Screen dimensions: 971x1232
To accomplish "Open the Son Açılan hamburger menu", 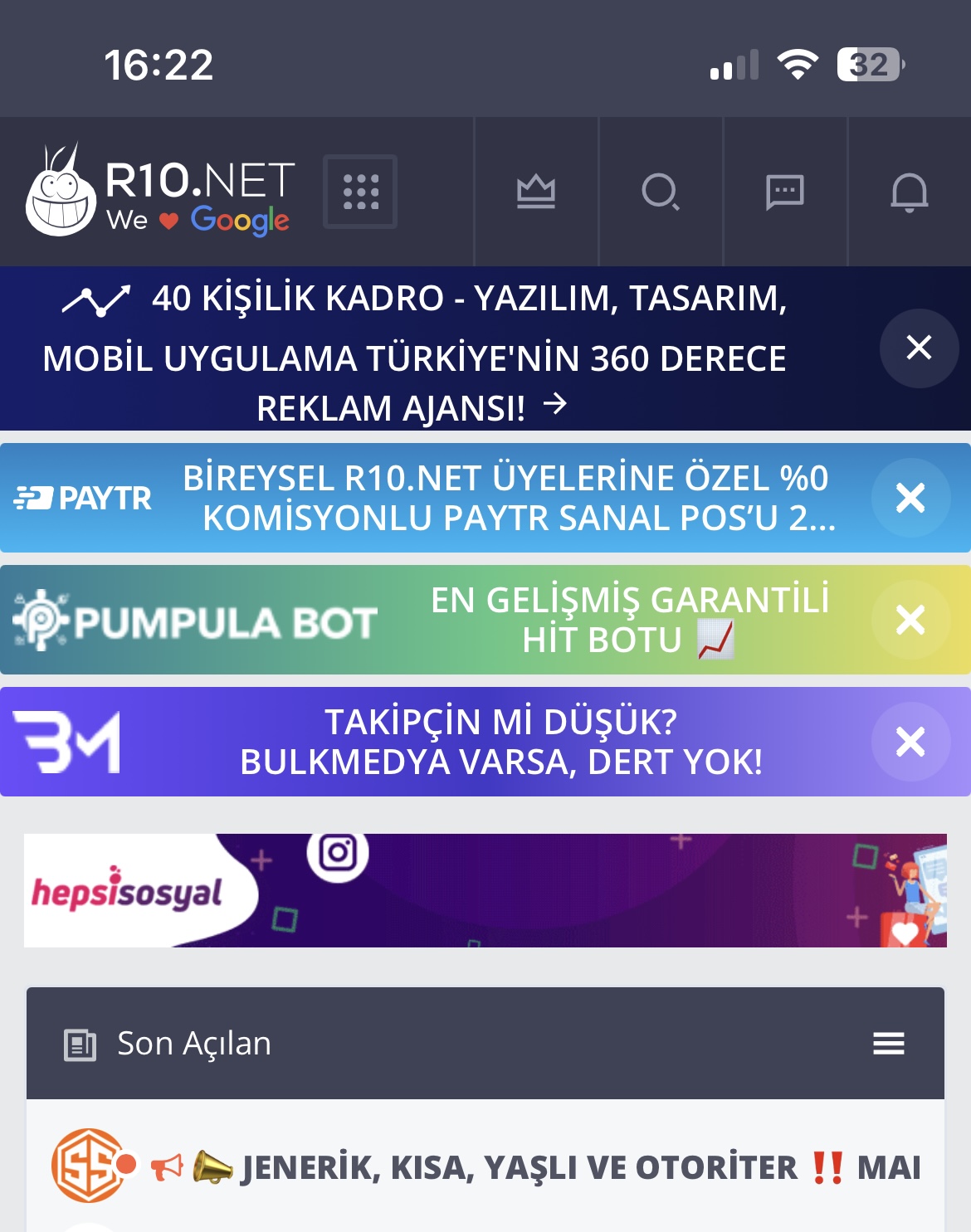I will coord(888,1044).
